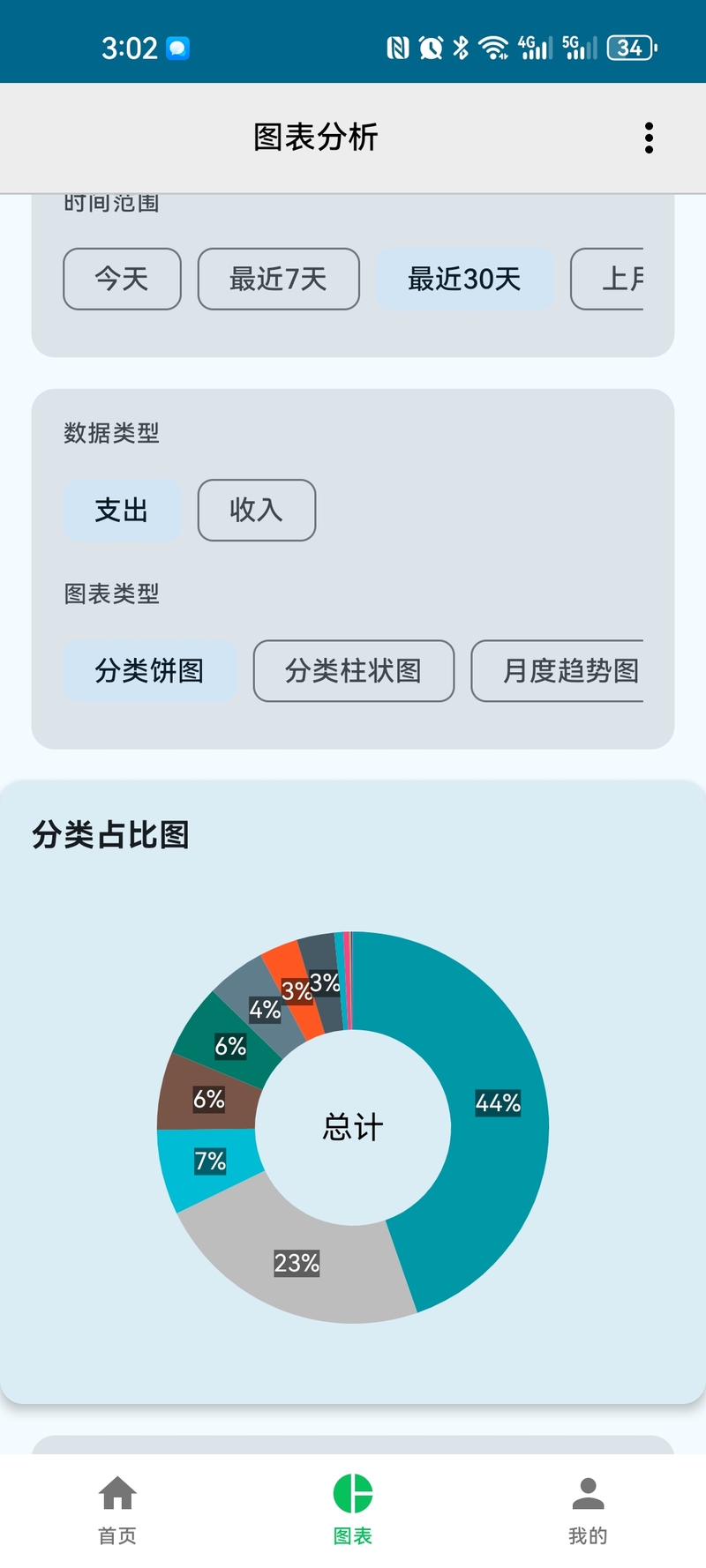
Task: Switch to the 我的 tab
Action: point(588,1510)
